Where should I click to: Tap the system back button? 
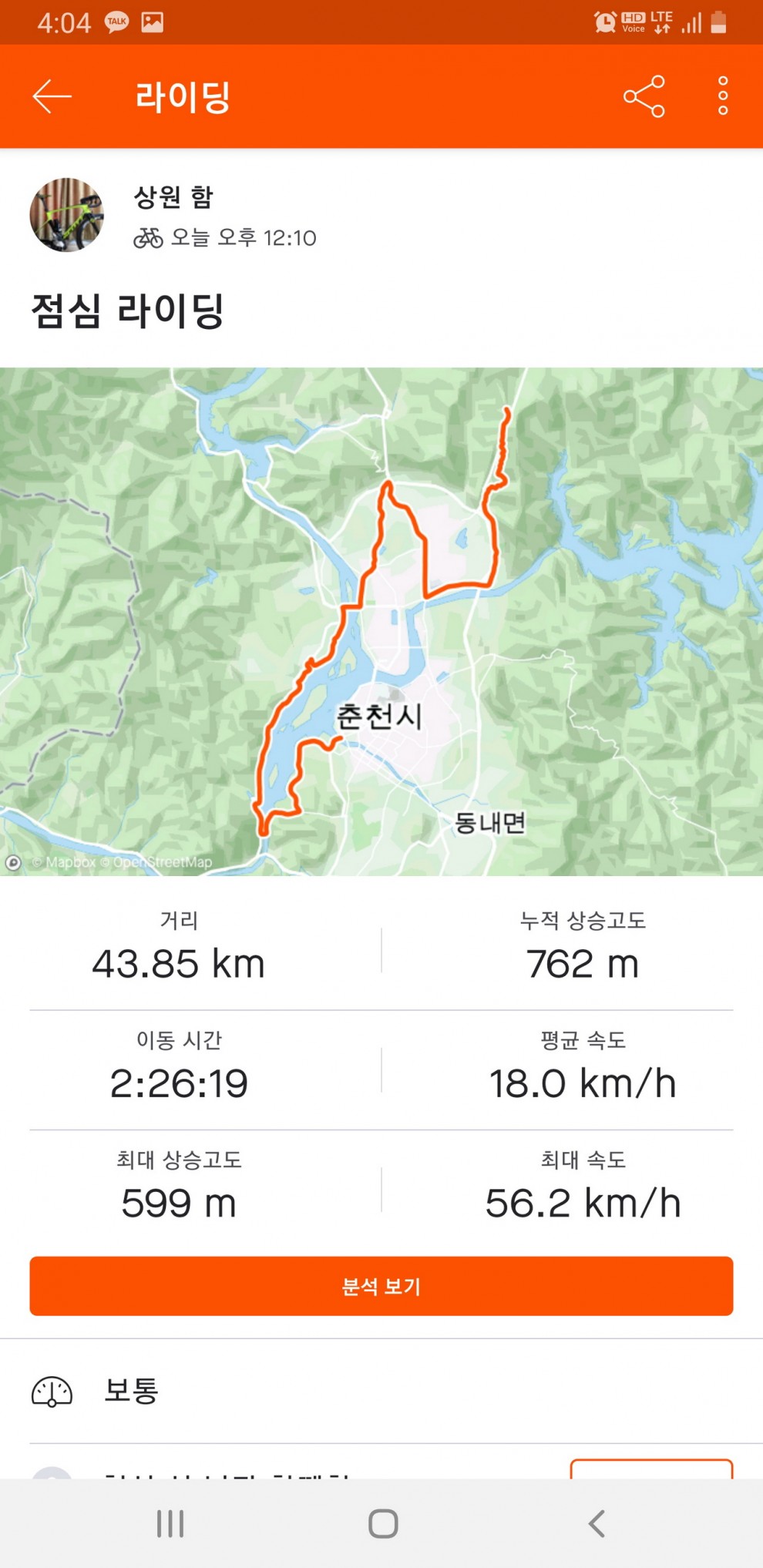(596, 1523)
